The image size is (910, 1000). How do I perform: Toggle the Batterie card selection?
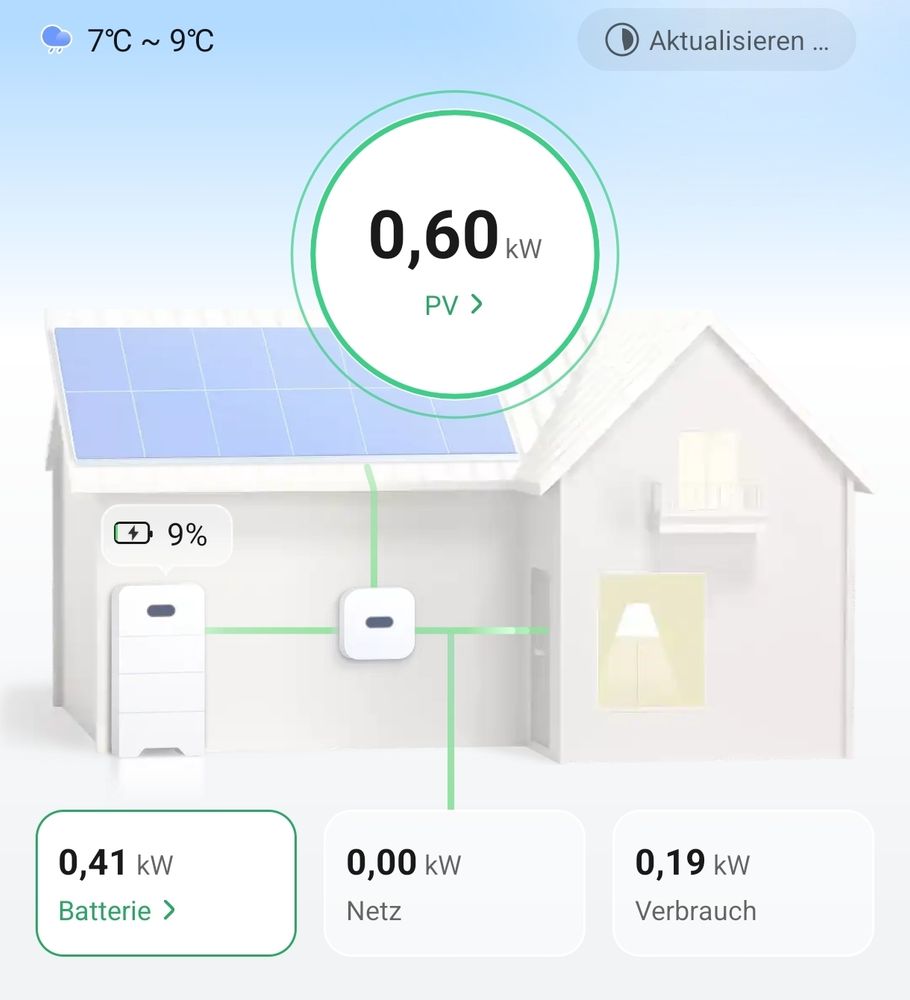166,881
